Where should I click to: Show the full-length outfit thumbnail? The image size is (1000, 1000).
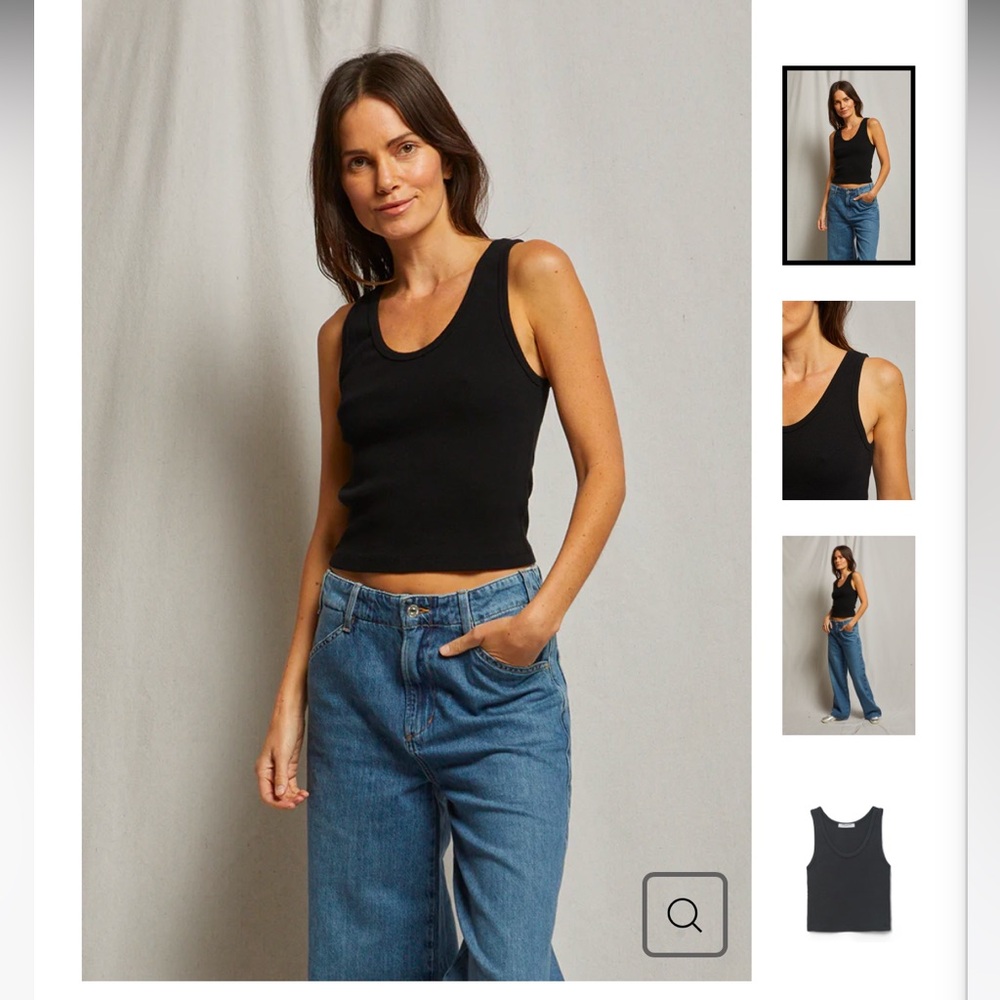pos(848,635)
